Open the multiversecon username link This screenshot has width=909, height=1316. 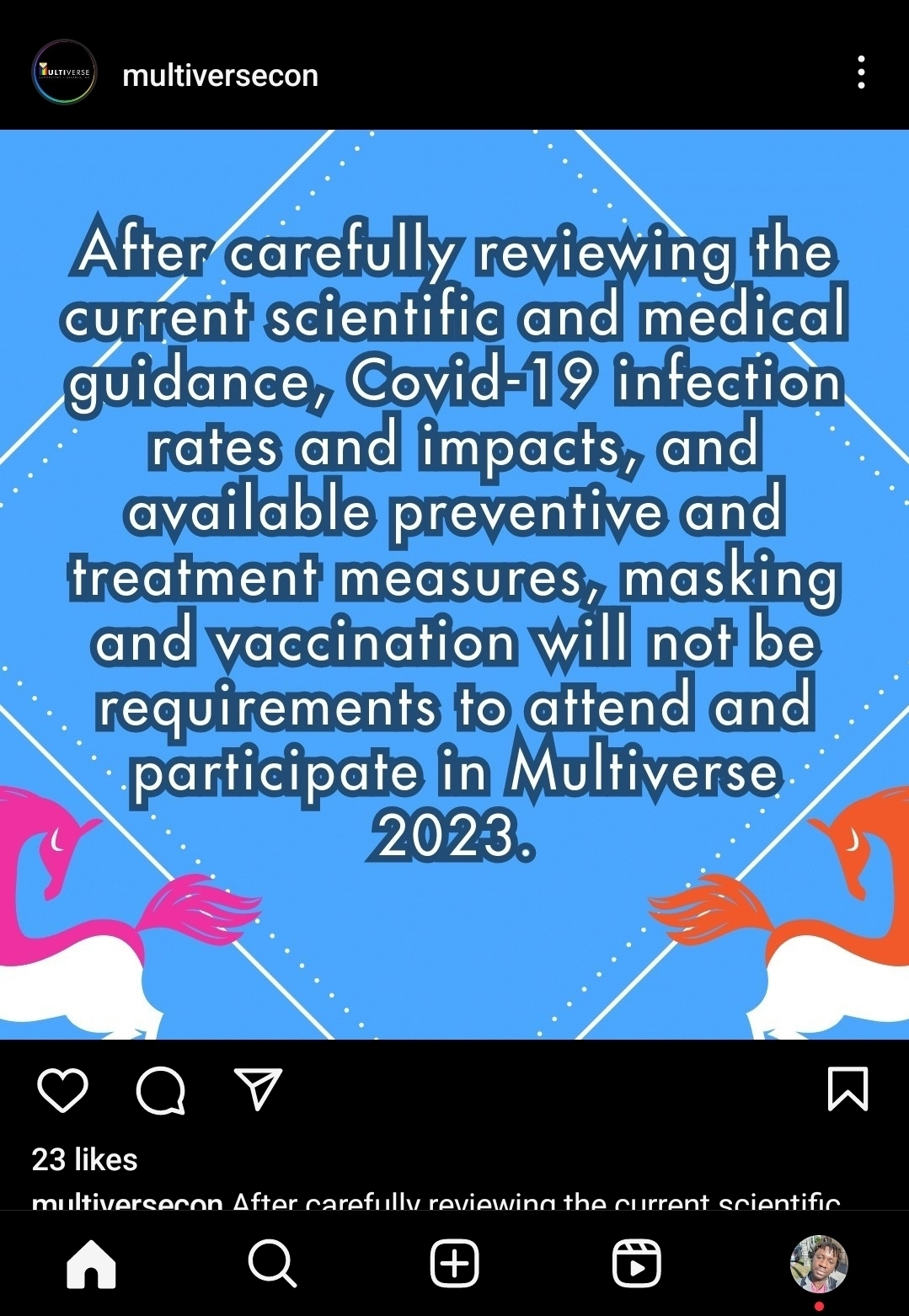(220, 76)
